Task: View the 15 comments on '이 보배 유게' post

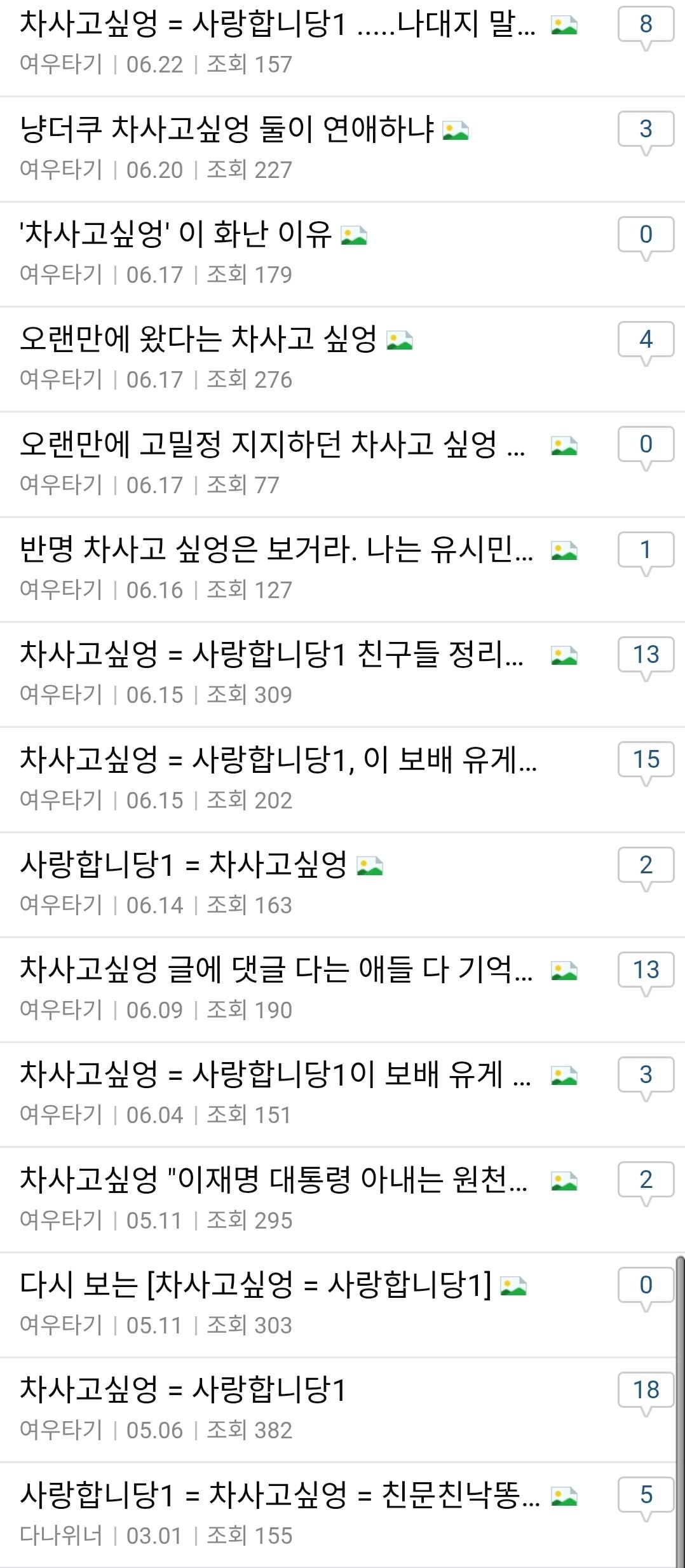Action: coord(646,763)
